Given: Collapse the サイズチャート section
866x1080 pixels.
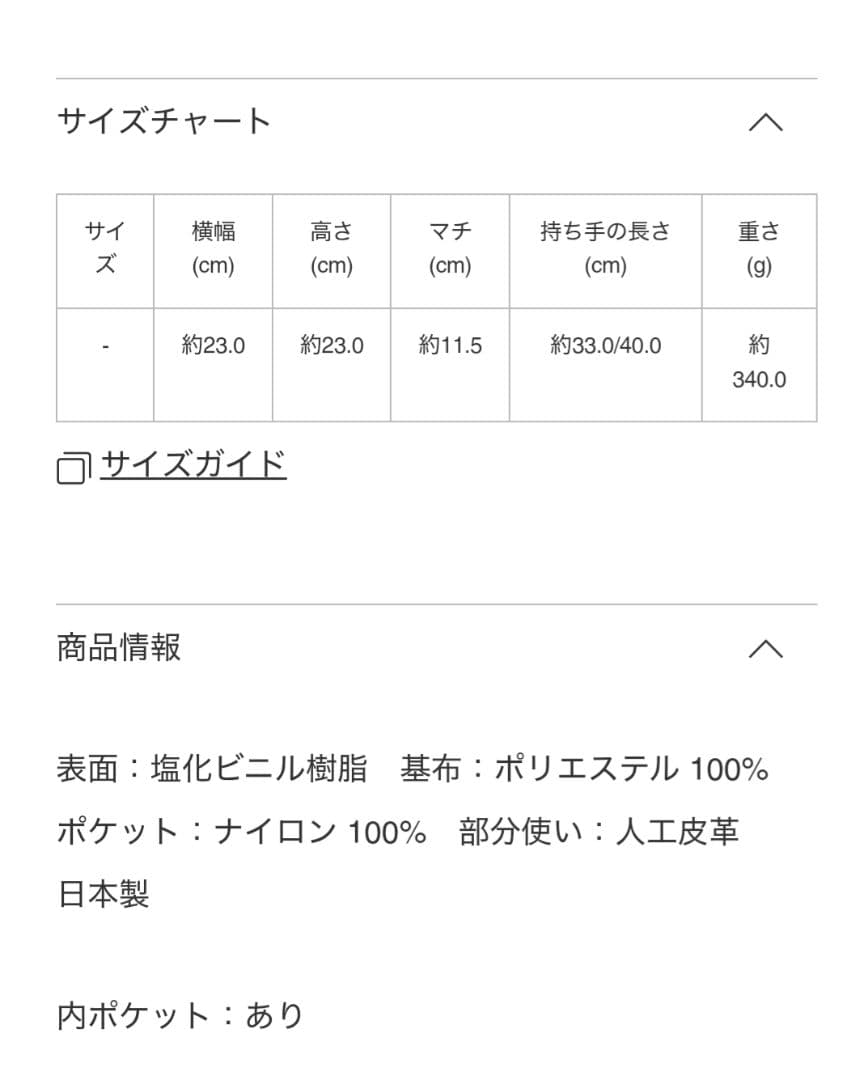Looking at the screenshot, I should tap(765, 122).
